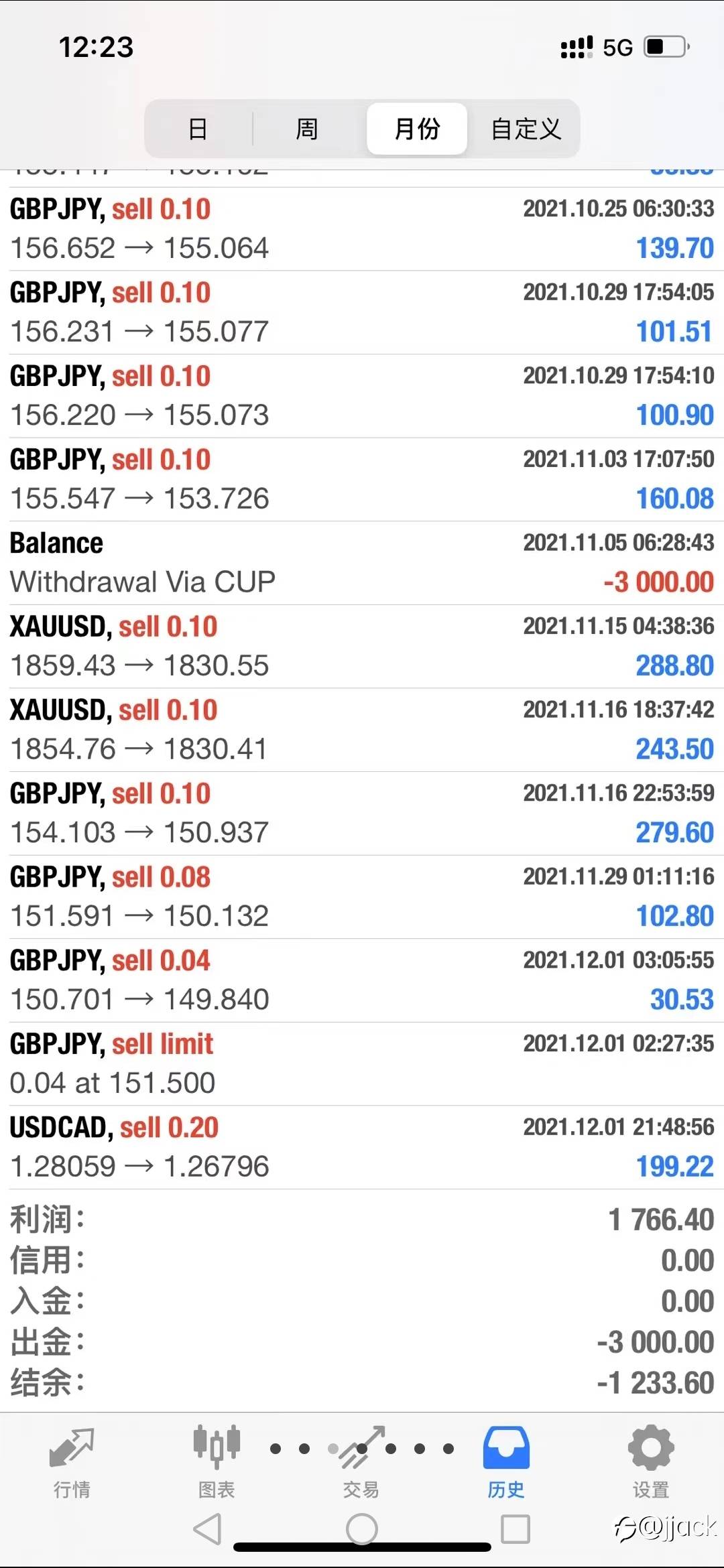Open the XAUUSD trade with profit 288.80
Screen dimensions: 724x1568
pos(362,647)
